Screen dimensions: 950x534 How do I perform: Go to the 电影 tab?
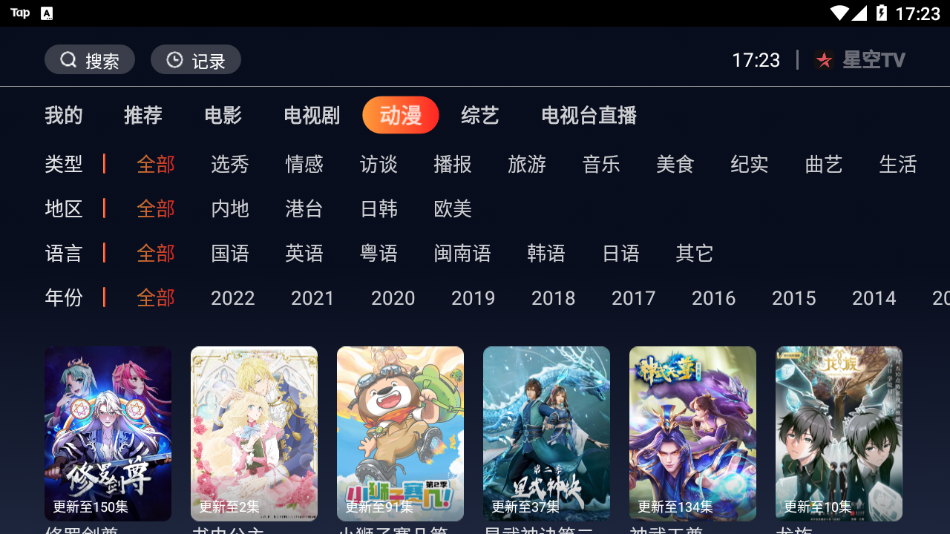223,115
